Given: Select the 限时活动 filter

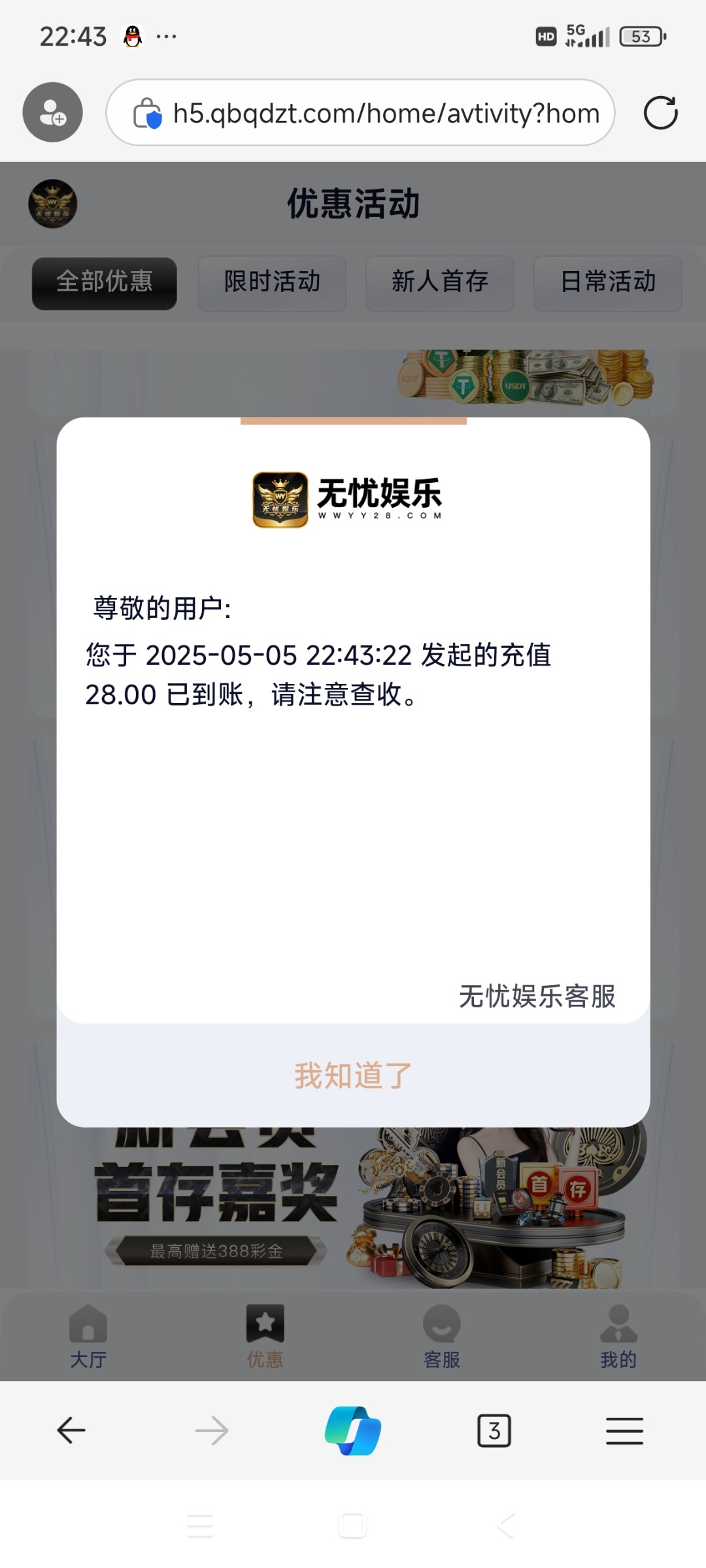Looking at the screenshot, I should (x=272, y=282).
